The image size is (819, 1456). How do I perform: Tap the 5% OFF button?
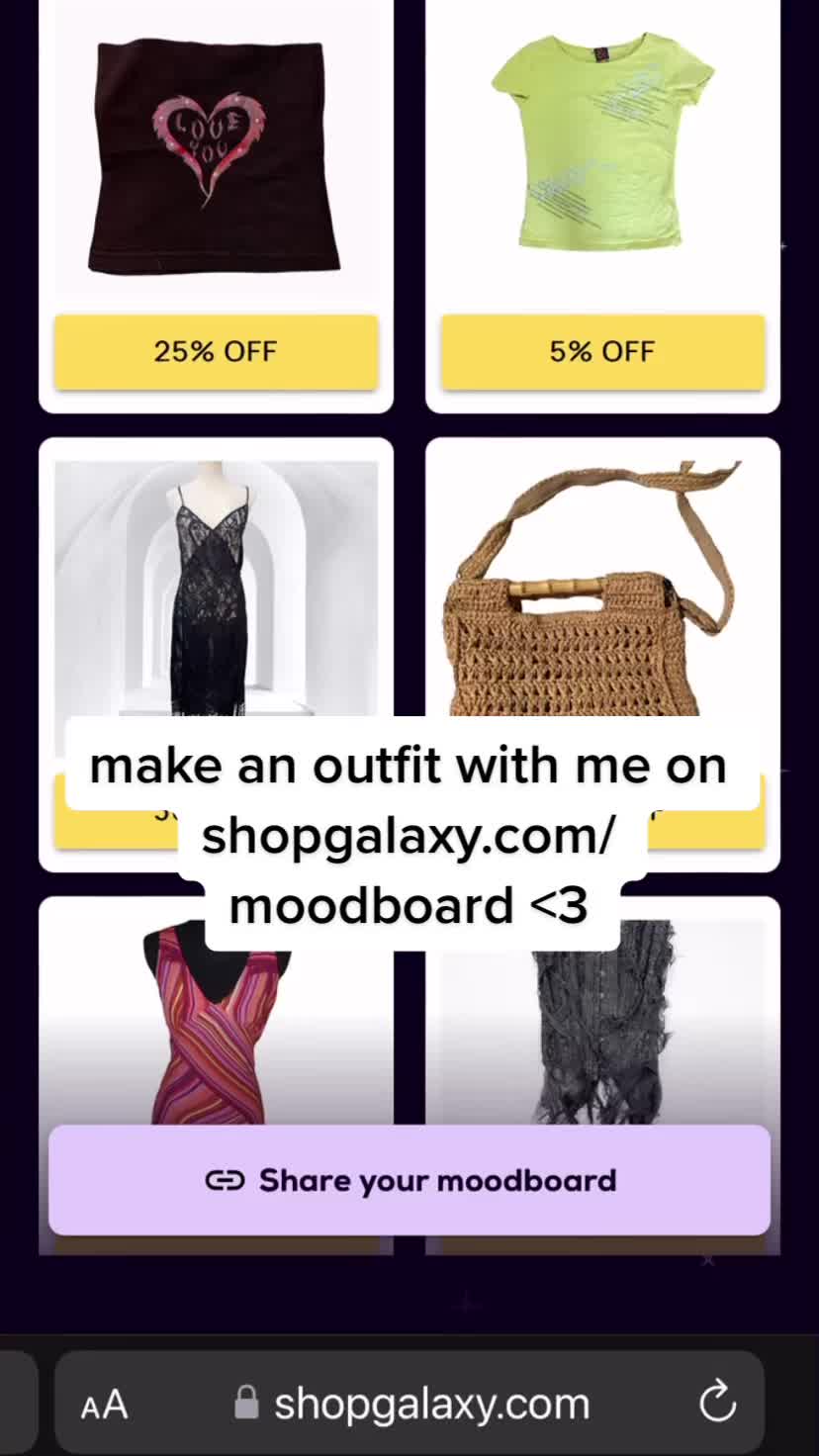point(602,351)
